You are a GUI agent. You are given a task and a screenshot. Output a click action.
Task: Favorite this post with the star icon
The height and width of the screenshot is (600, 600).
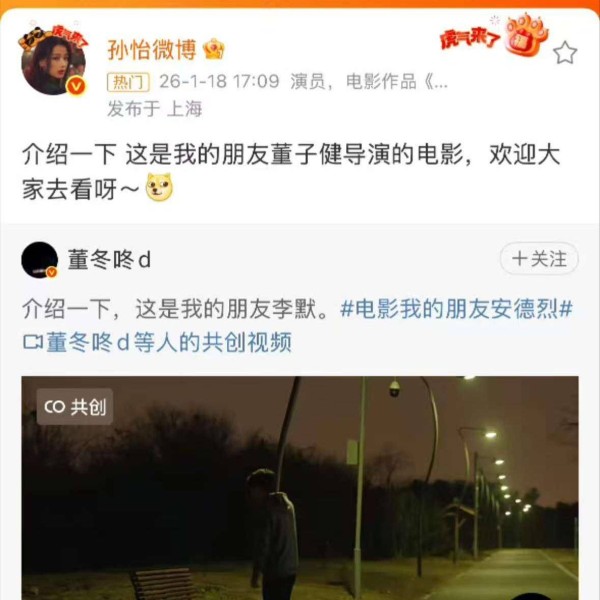(x=565, y=52)
